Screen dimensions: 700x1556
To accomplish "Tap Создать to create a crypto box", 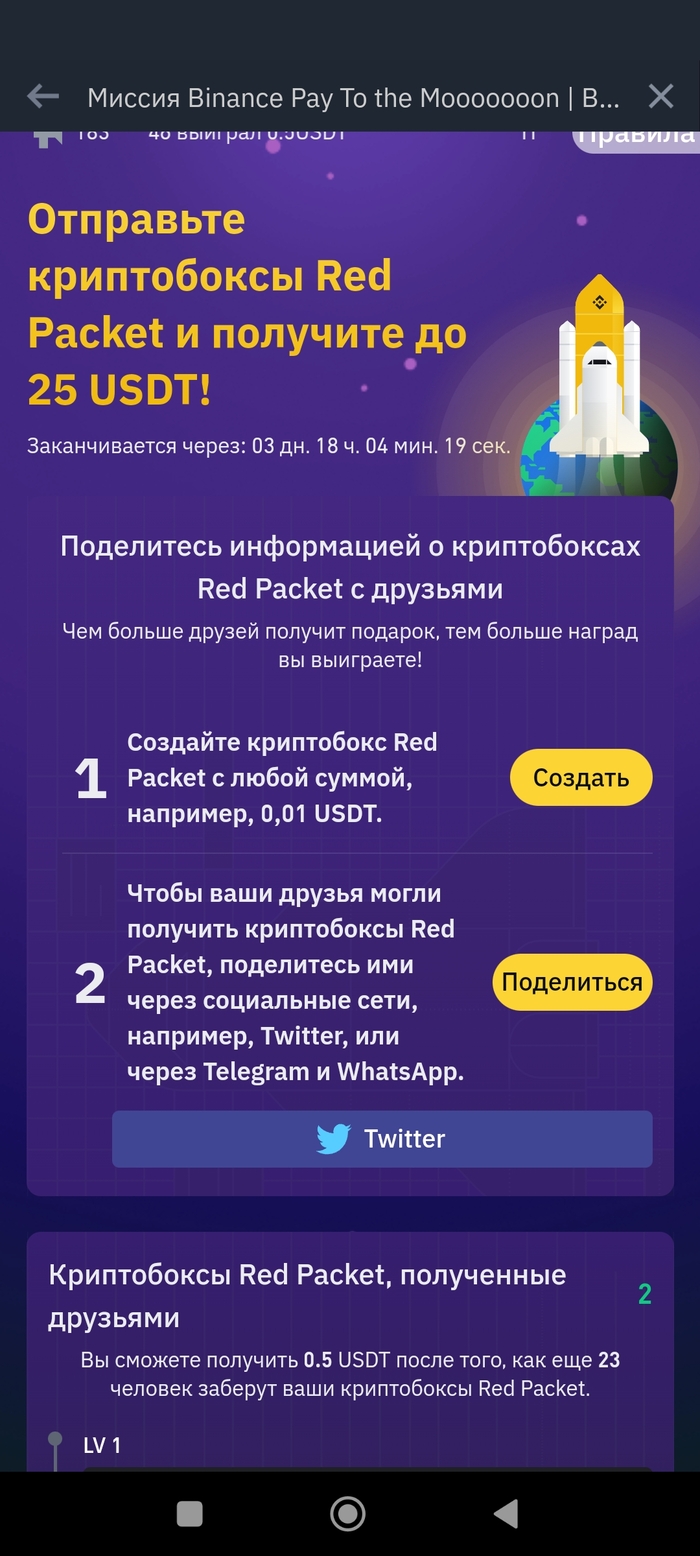I will [x=581, y=777].
